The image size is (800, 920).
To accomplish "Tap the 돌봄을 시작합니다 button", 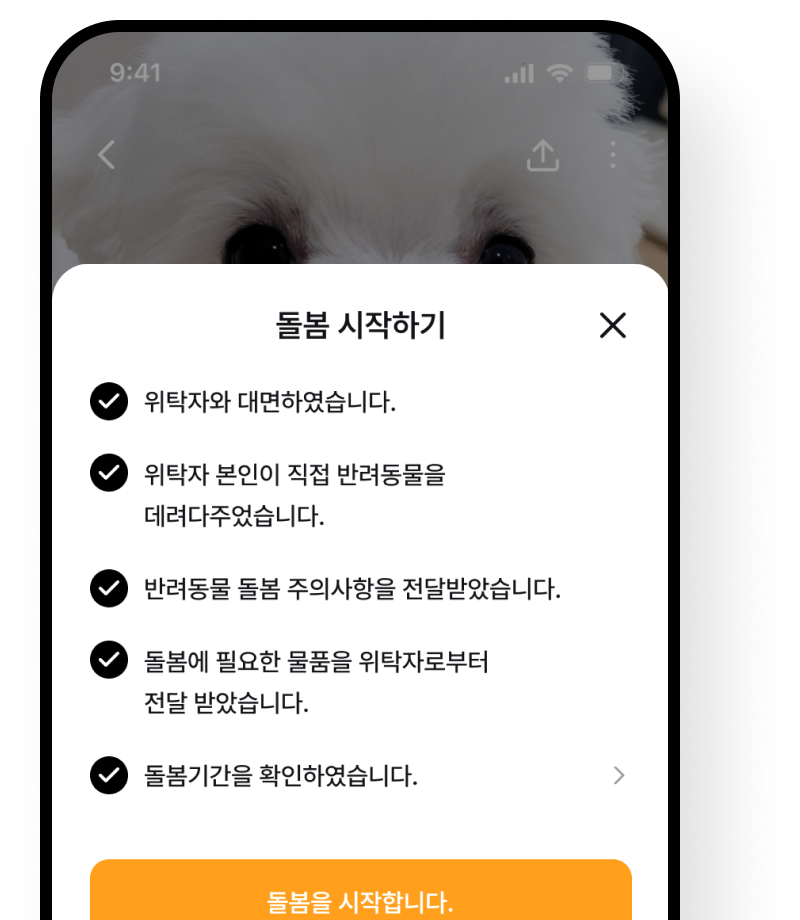I will [x=361, y=900].
